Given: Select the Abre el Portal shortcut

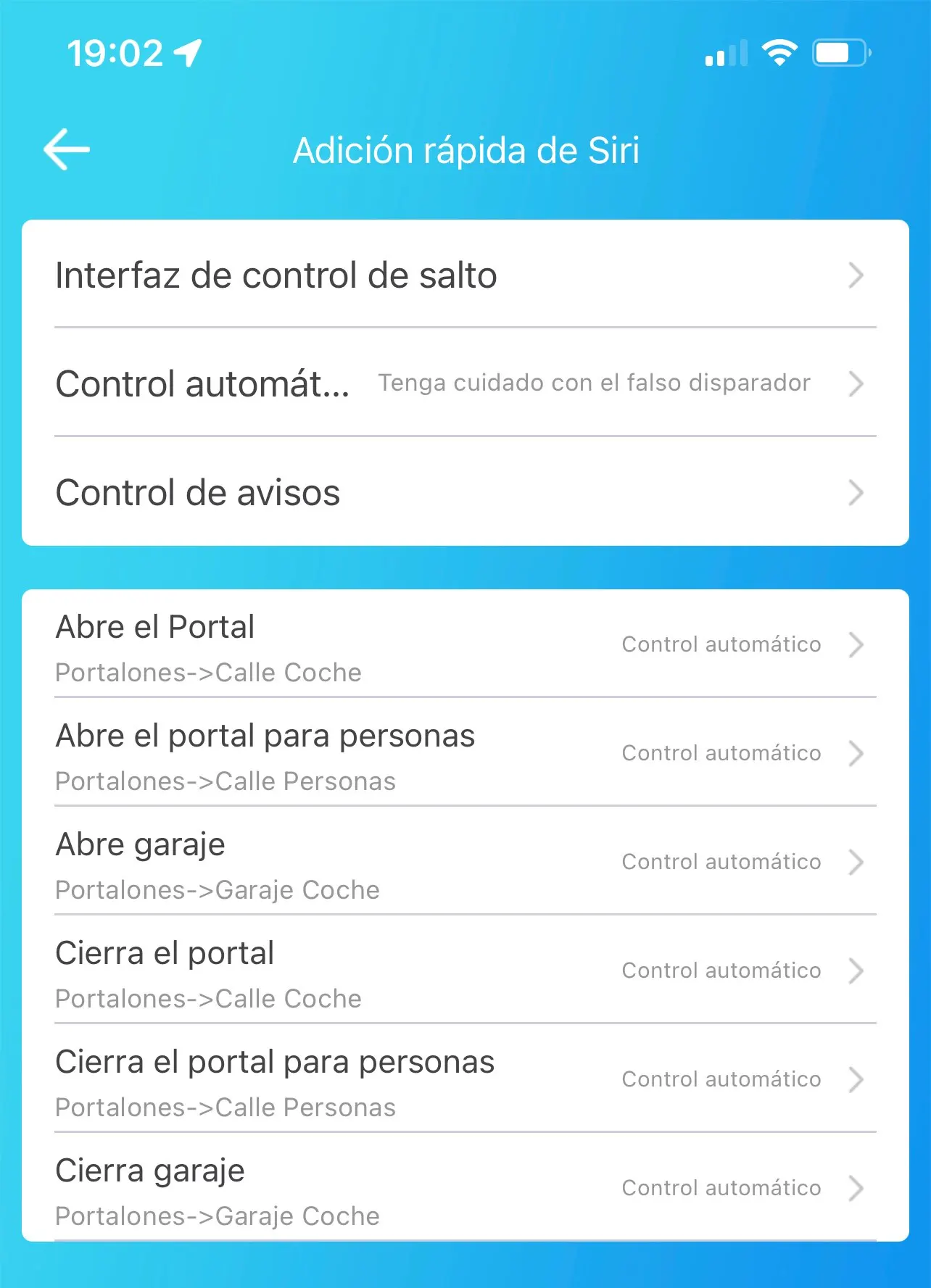Looking at the screenshot, I should tap(464, 645).
